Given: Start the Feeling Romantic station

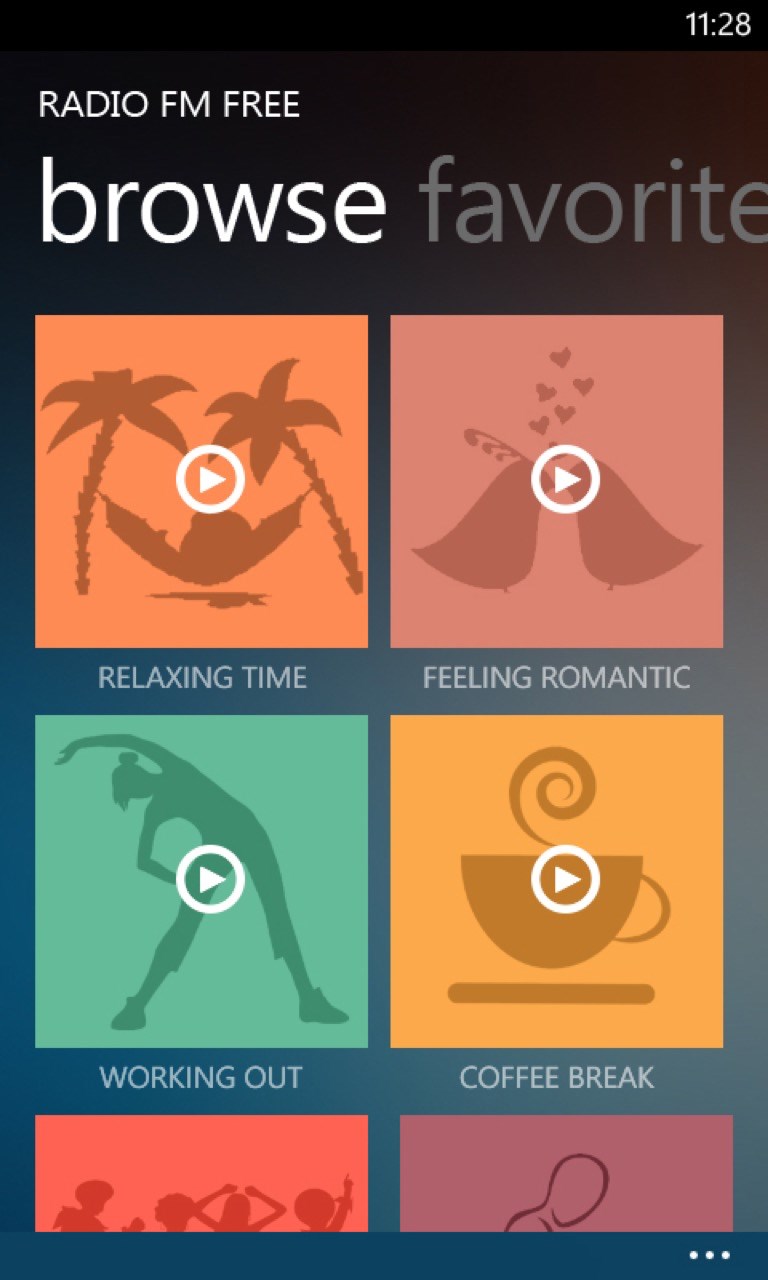Looking at the screenshot, I should coord(565,480).
